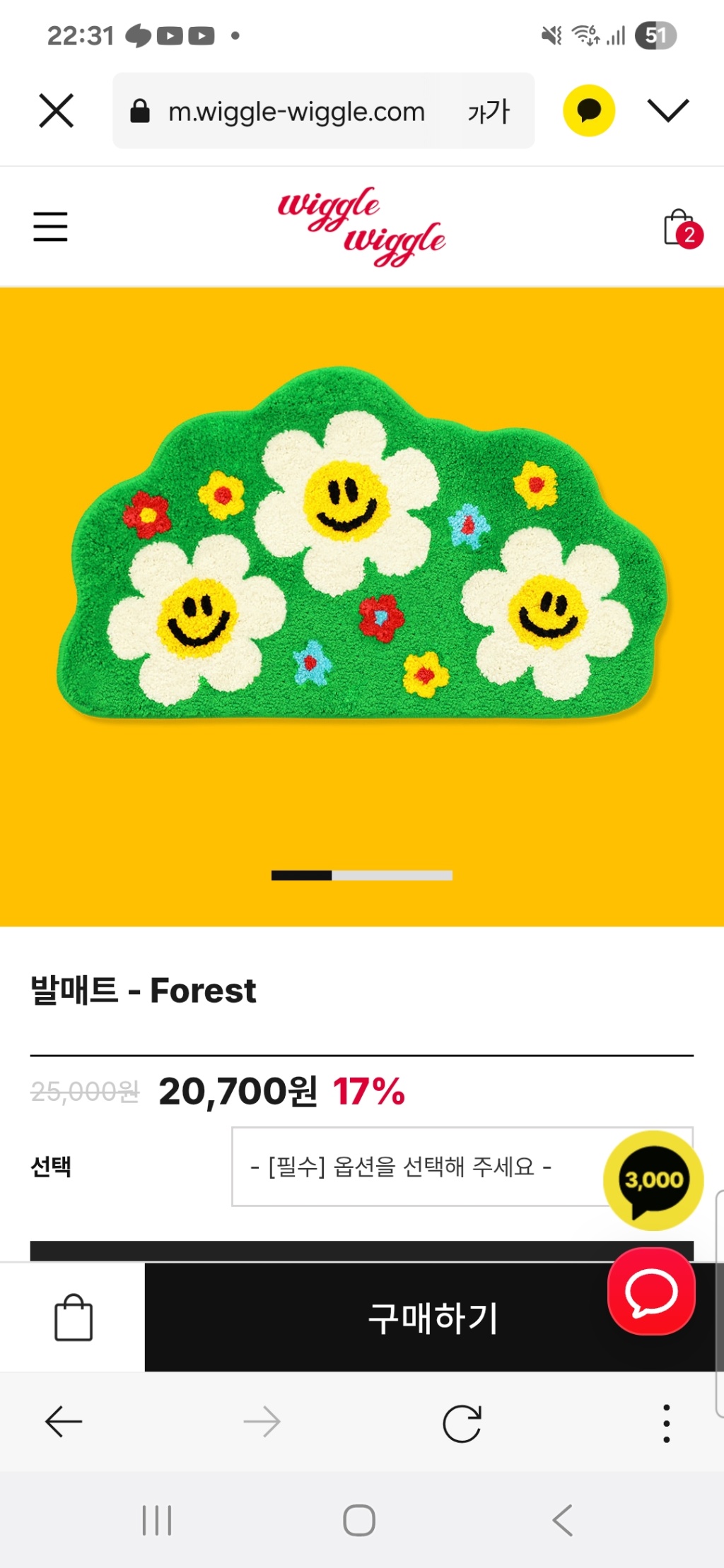Open the hamburger menu
Viewport: 724px width, 1568px height.
pos(50,227)
